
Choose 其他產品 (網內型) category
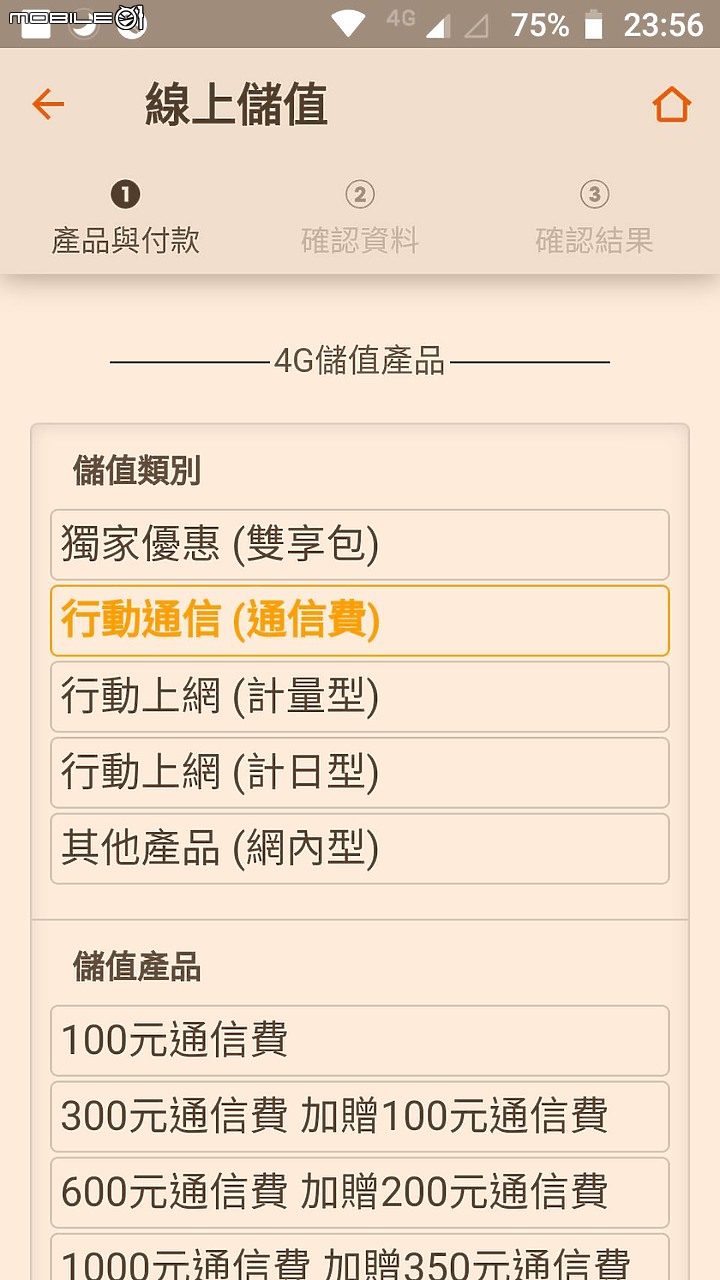360,849
